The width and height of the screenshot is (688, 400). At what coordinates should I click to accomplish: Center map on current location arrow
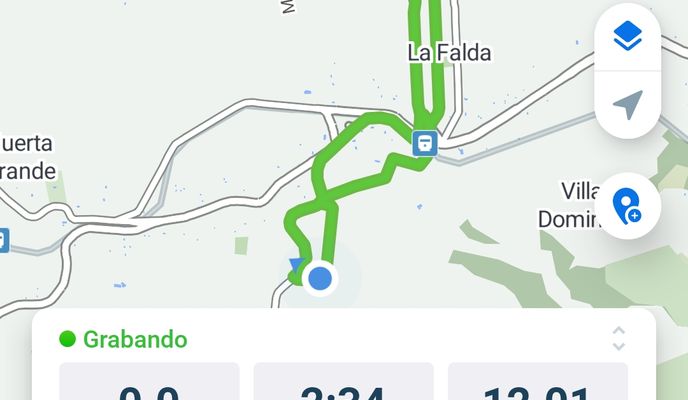[x=627, y=104]
